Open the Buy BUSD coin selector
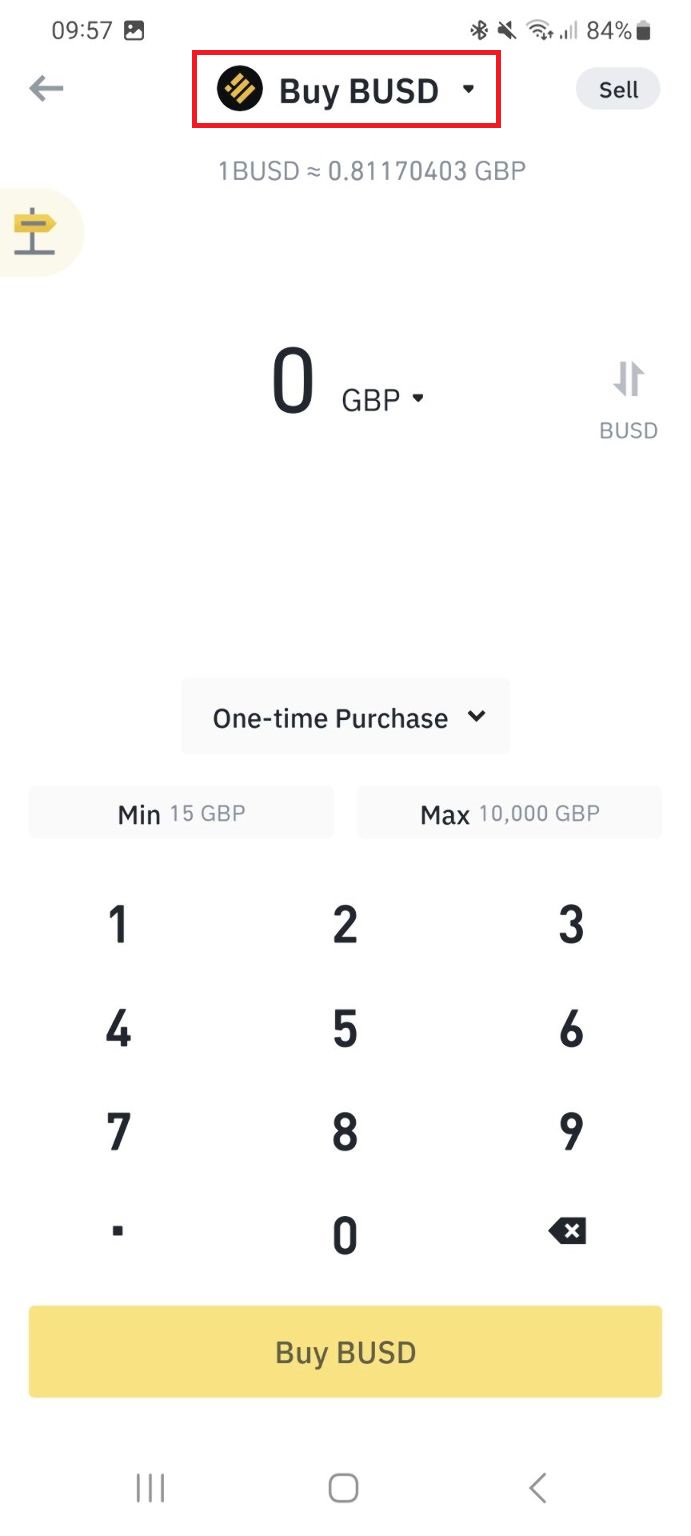 pos(346,90)
